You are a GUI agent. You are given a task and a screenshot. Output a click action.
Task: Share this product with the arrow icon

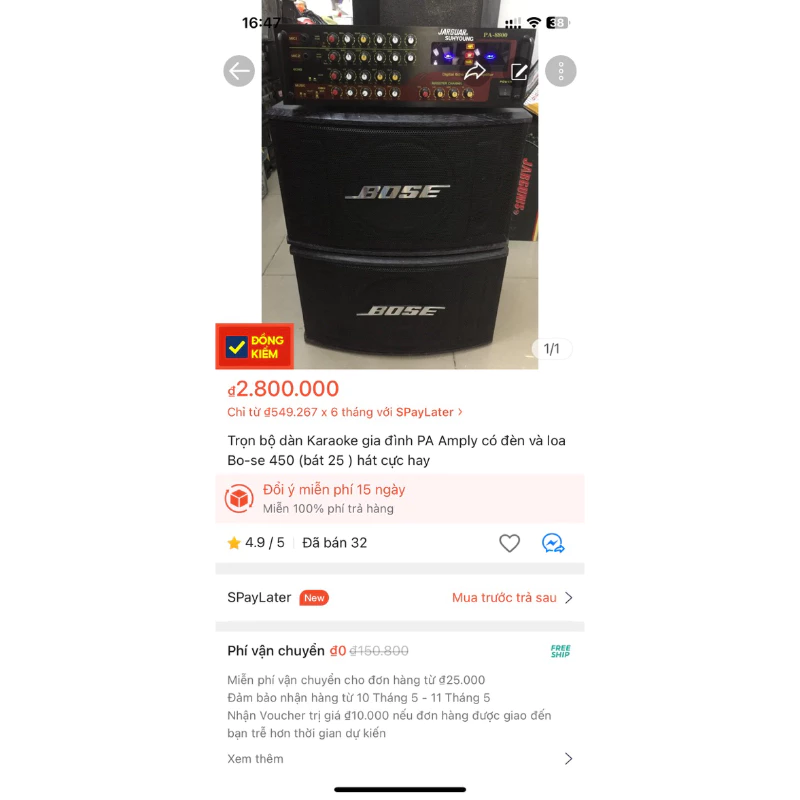pos(474,71)
